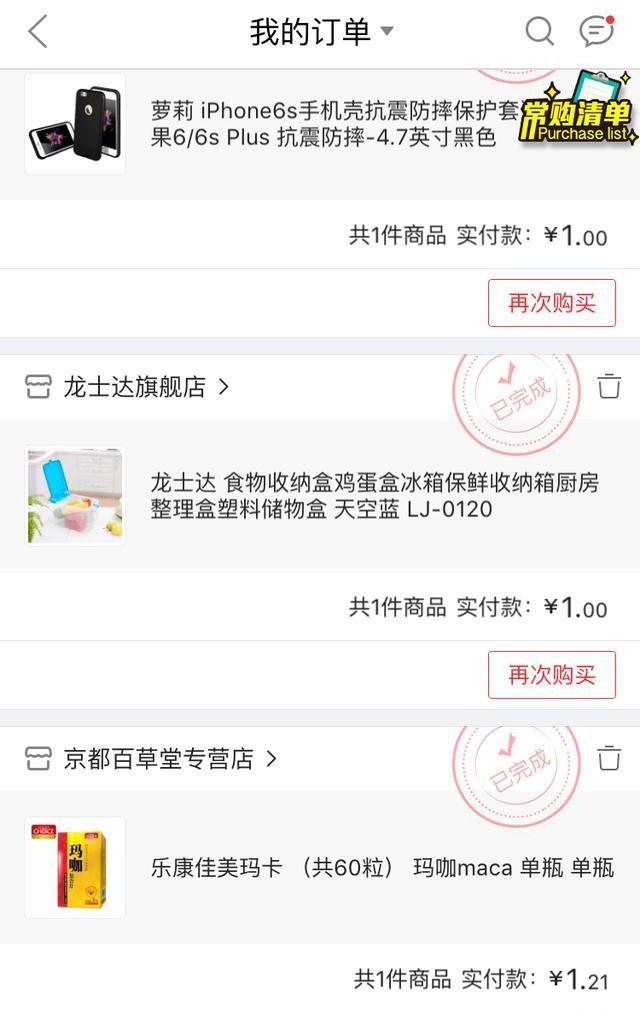This screenshot has width=640, height=1010.
Task: Search my orders with the magnifier icon
Action: click(539, 32)
